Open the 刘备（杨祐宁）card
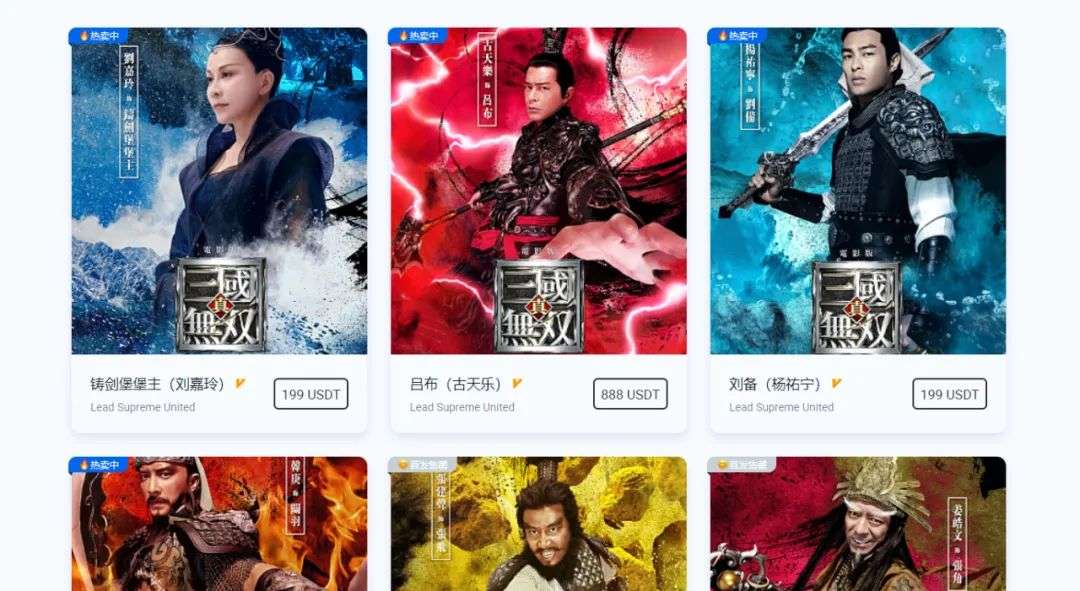Image resolution: width=1080 pixels, height=591 pixels. (x=857, y=191)
